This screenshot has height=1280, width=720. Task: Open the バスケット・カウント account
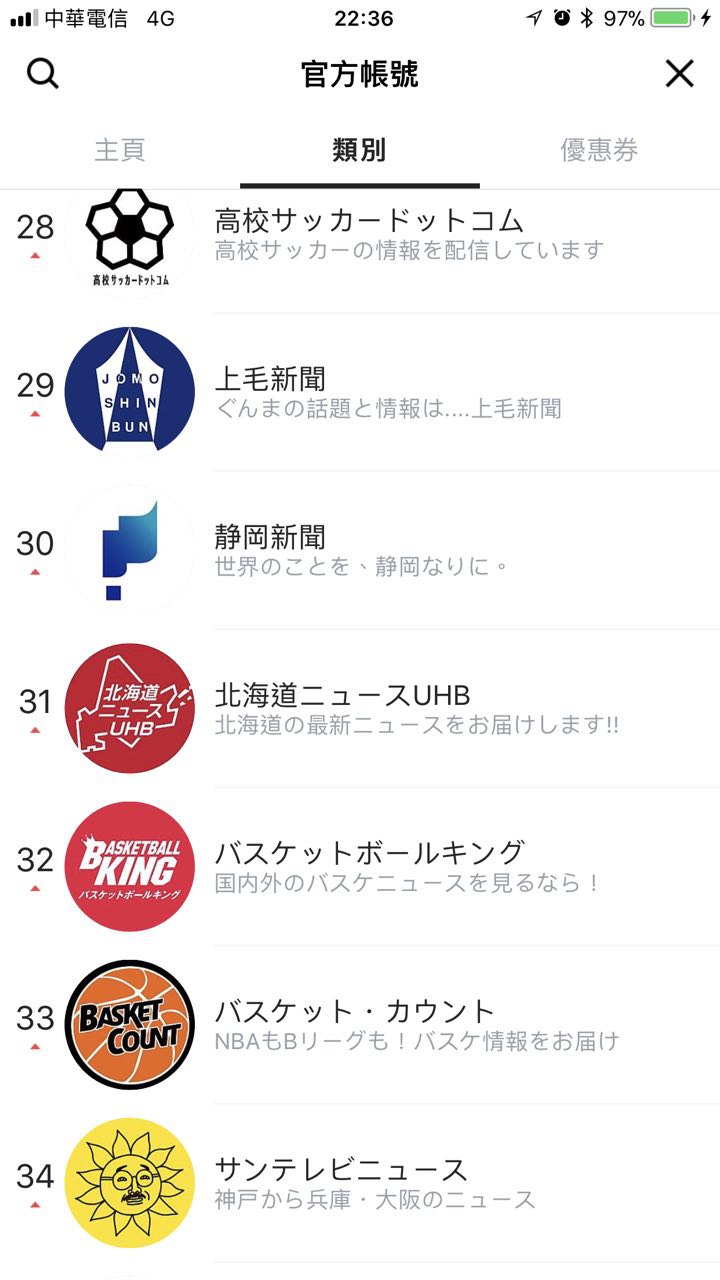click(355, 1023)
